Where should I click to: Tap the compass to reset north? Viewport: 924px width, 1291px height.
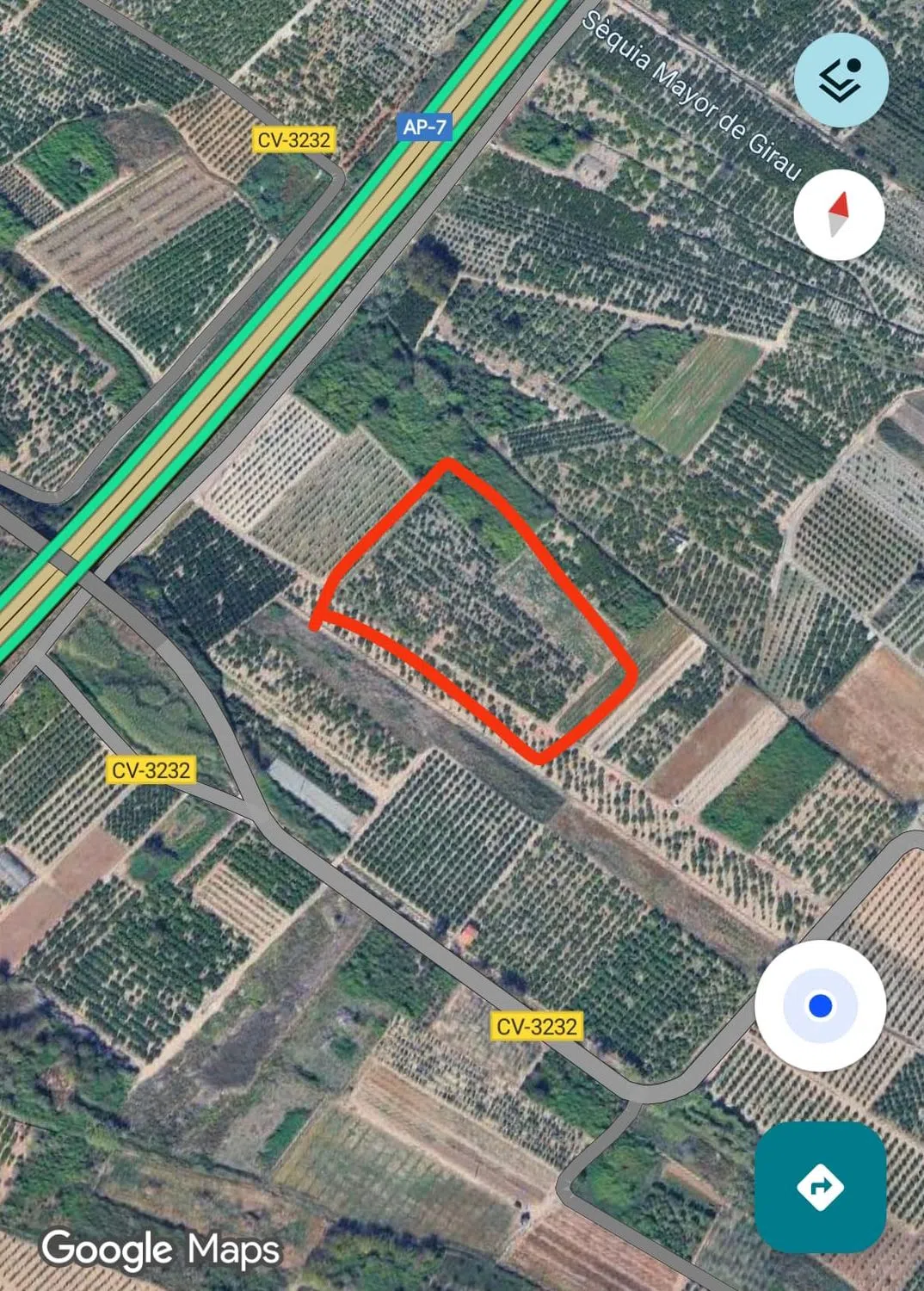839,214
